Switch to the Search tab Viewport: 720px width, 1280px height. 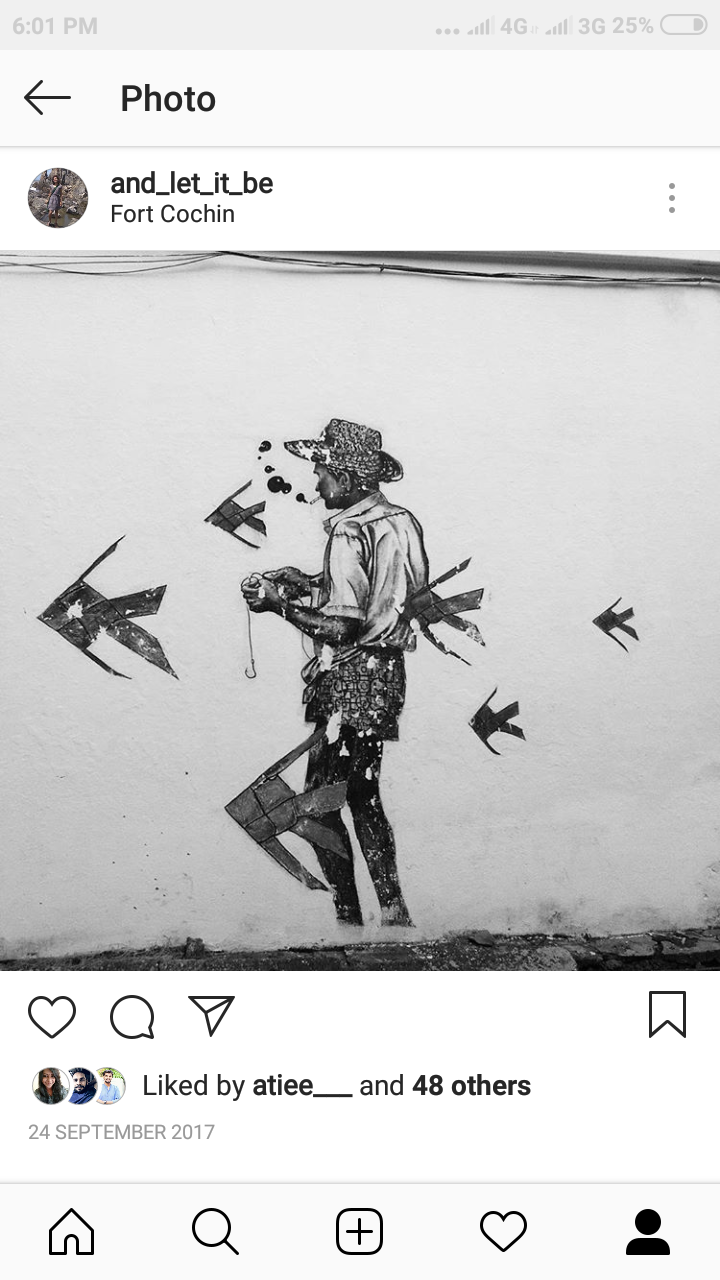pos(215,1231)
